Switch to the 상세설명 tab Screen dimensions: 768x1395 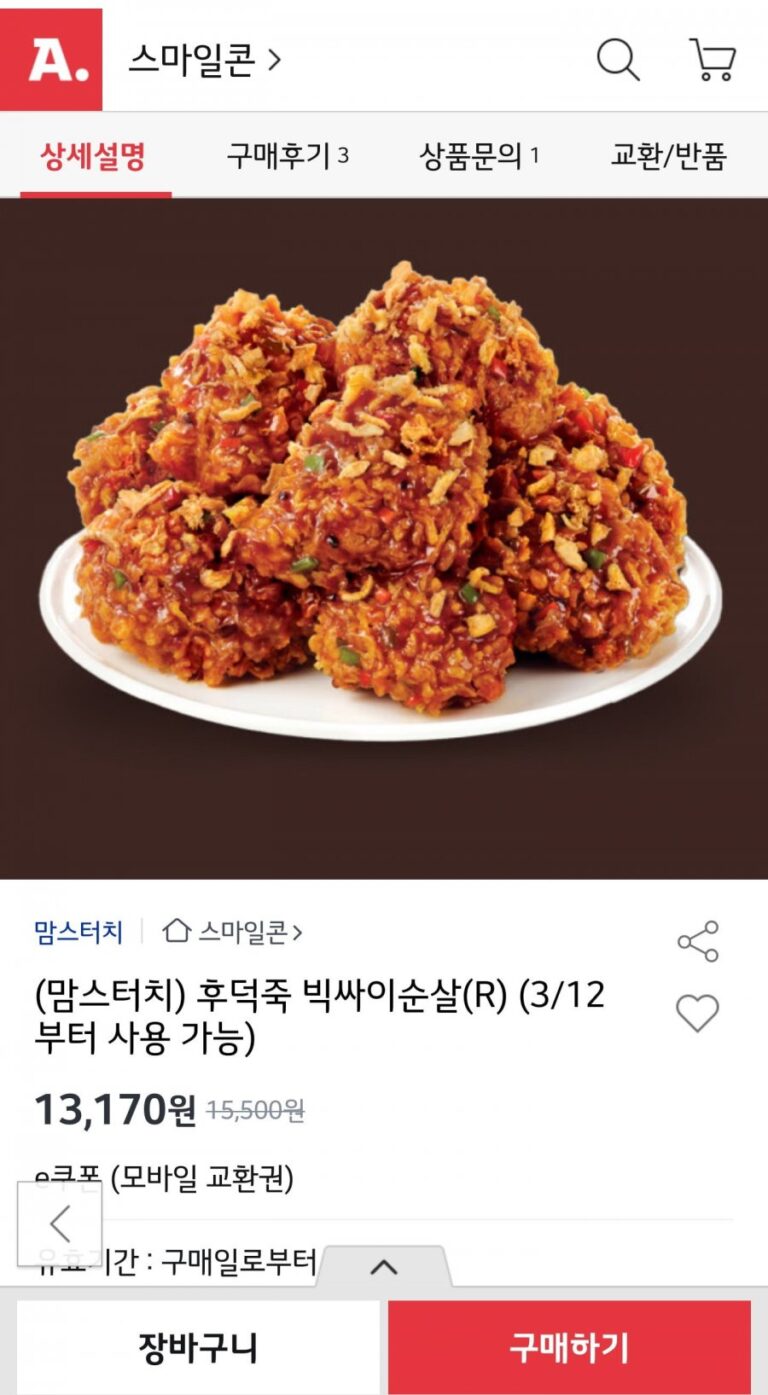[x=94, y=156]
